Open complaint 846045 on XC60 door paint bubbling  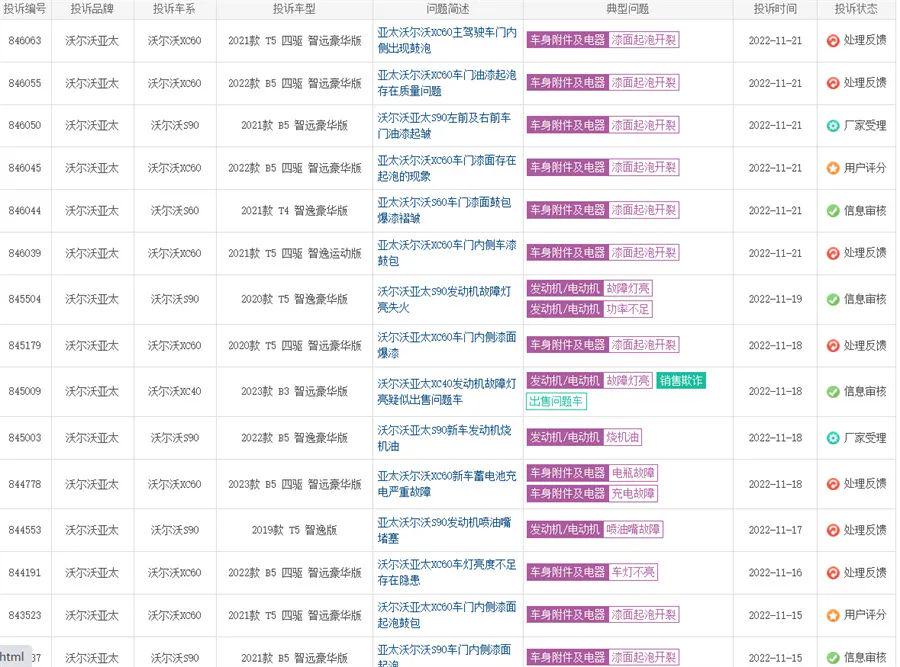tap(447, 167)
